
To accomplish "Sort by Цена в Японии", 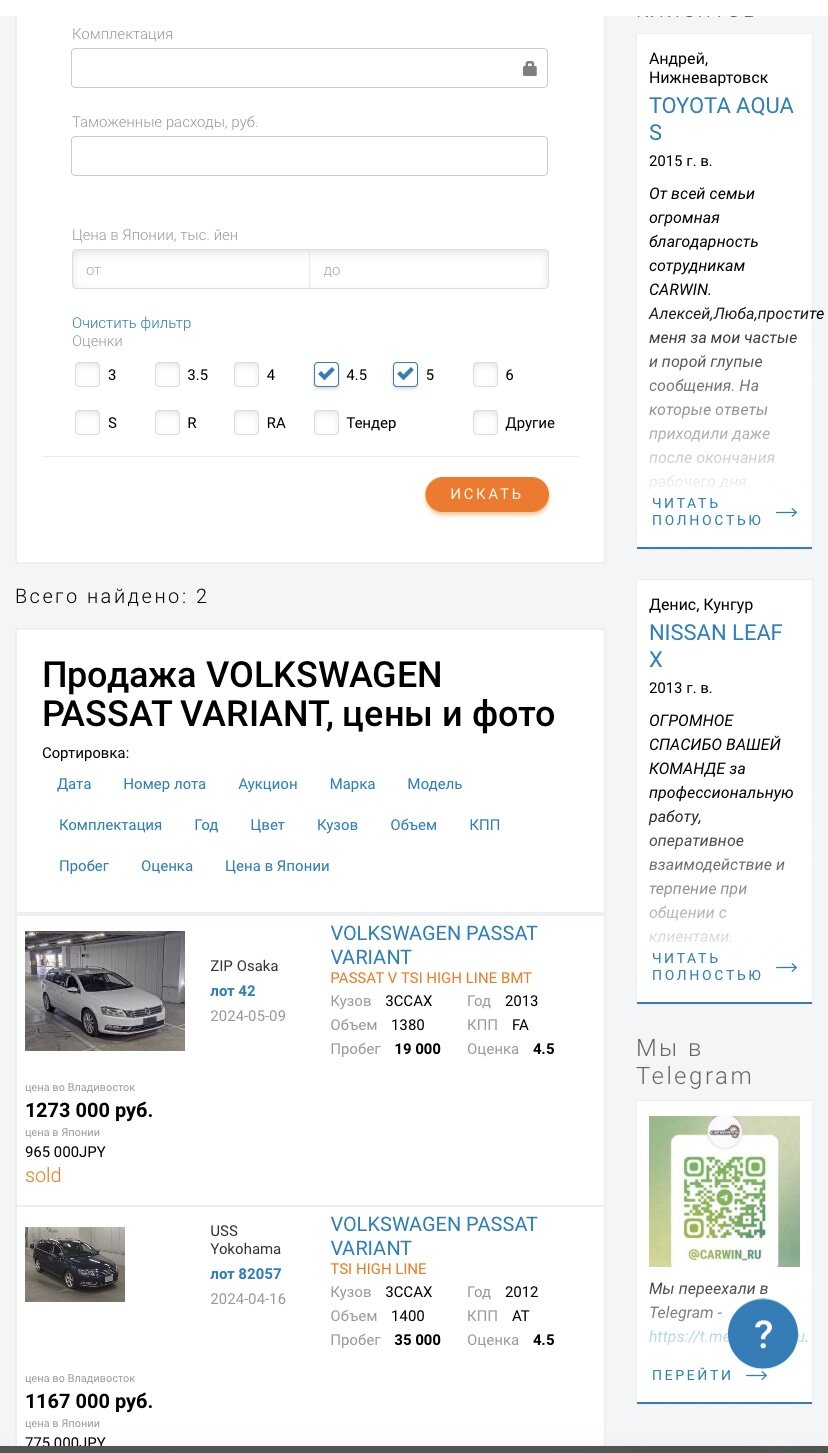I will (x=277, y=866).
